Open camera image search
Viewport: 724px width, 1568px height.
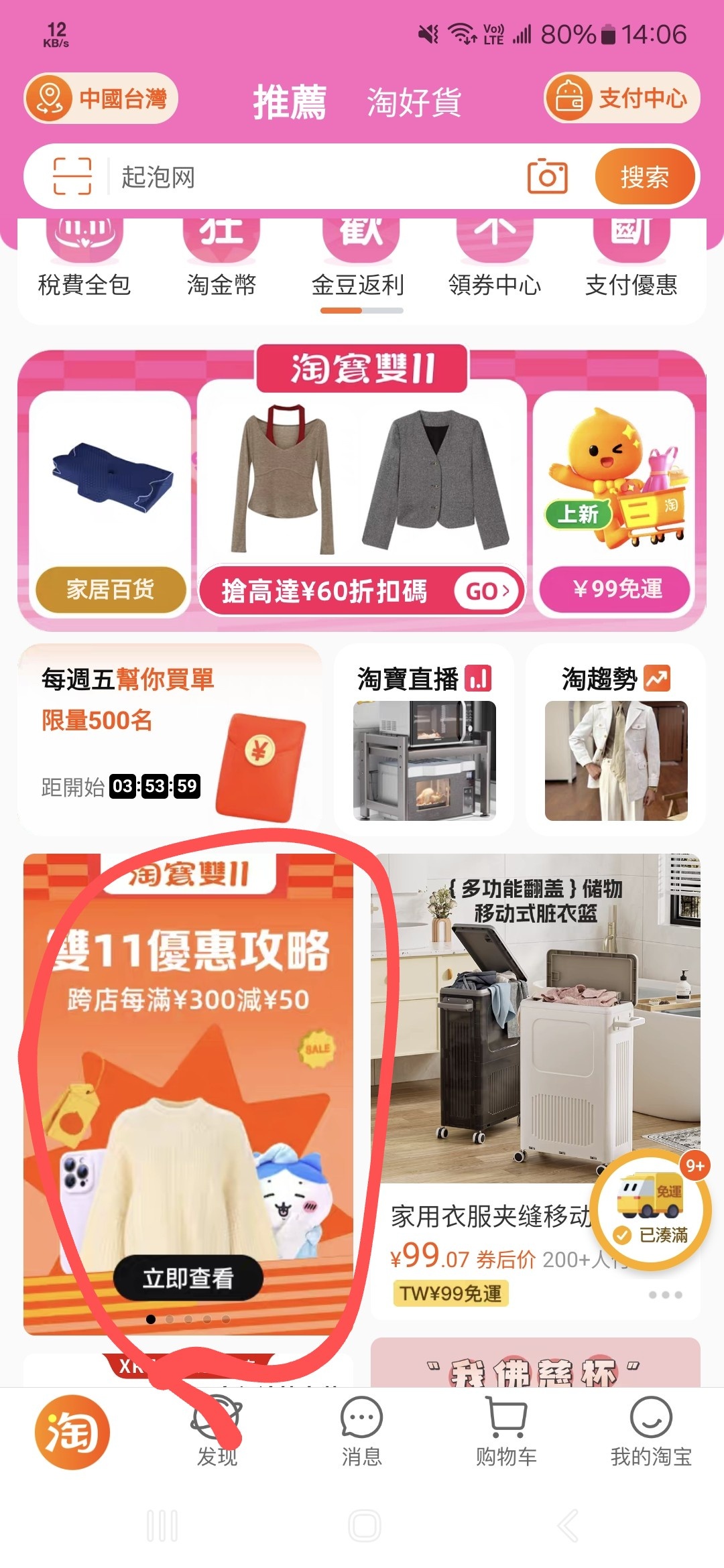point(547,177)
